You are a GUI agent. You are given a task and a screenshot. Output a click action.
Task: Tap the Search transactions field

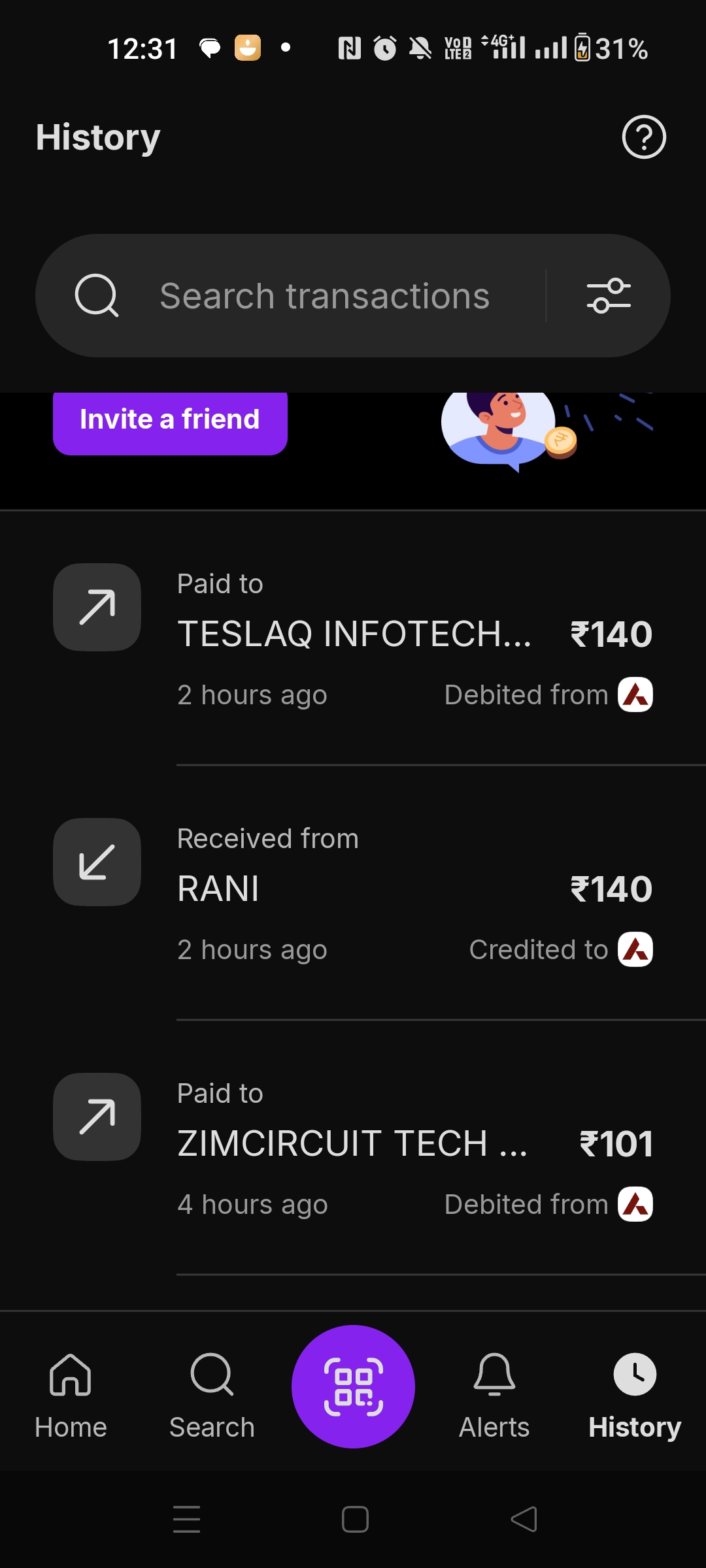click(324, 296)
